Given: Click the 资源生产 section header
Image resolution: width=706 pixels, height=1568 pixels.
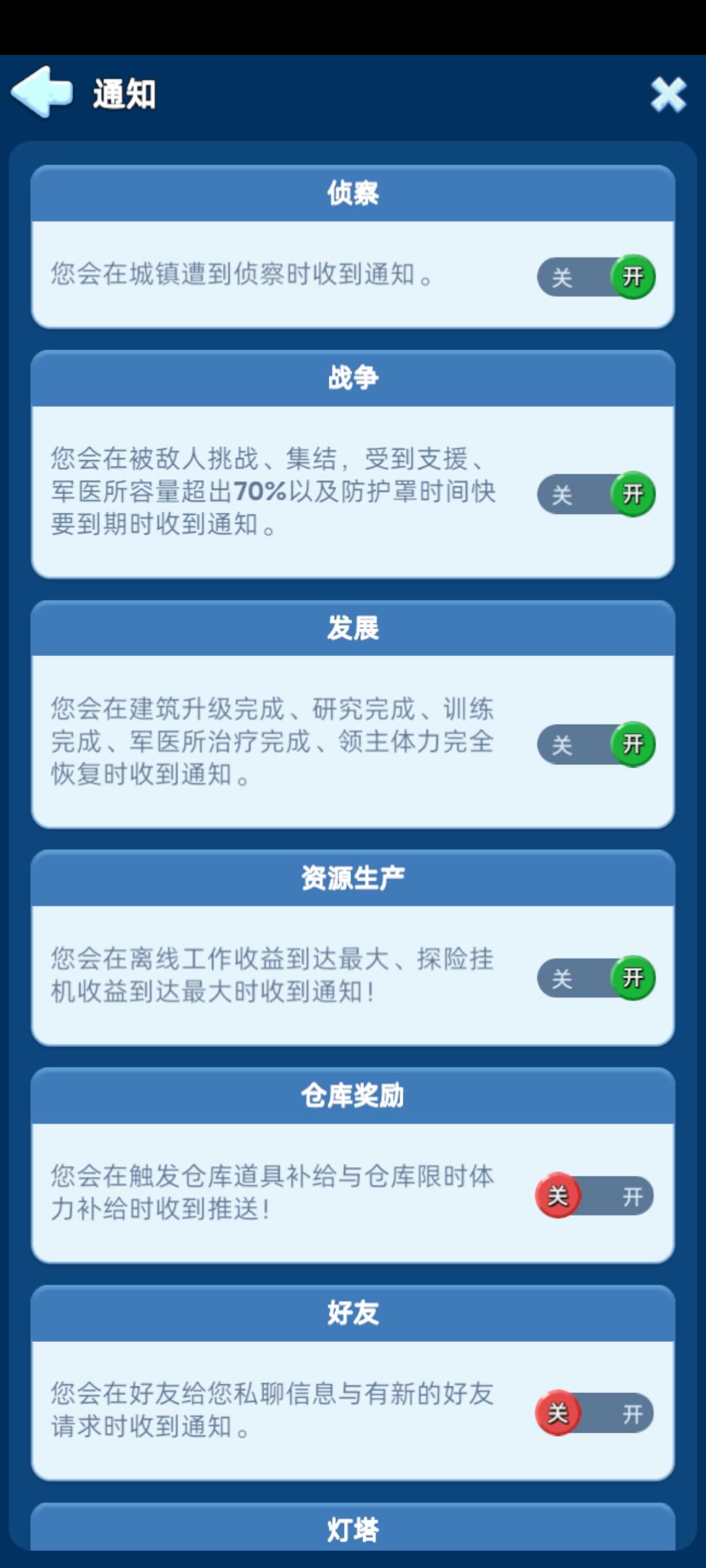Looking at the screenshot, I should pyautogui.click(x=353, y=877).
